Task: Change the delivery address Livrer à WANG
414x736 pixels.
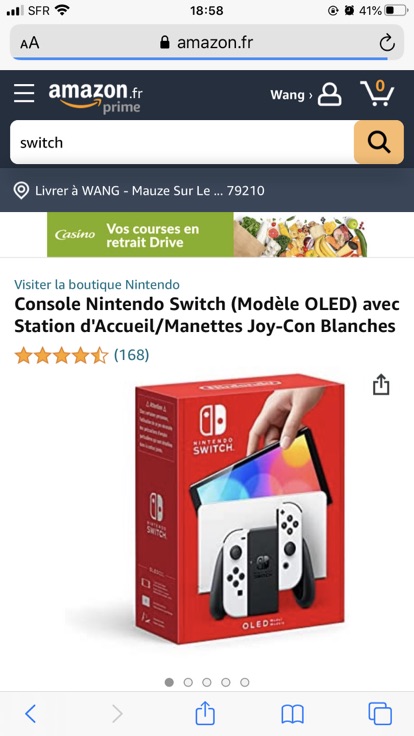Action: coord(139,191)
